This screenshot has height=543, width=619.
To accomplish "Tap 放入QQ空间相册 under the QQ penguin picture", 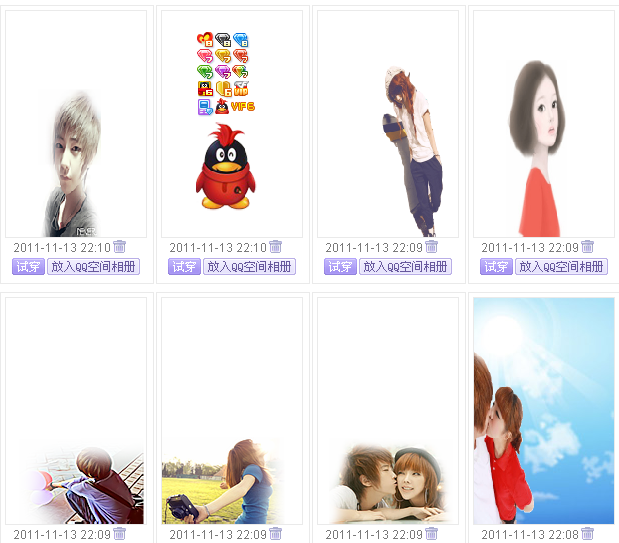I will point(250,267).
